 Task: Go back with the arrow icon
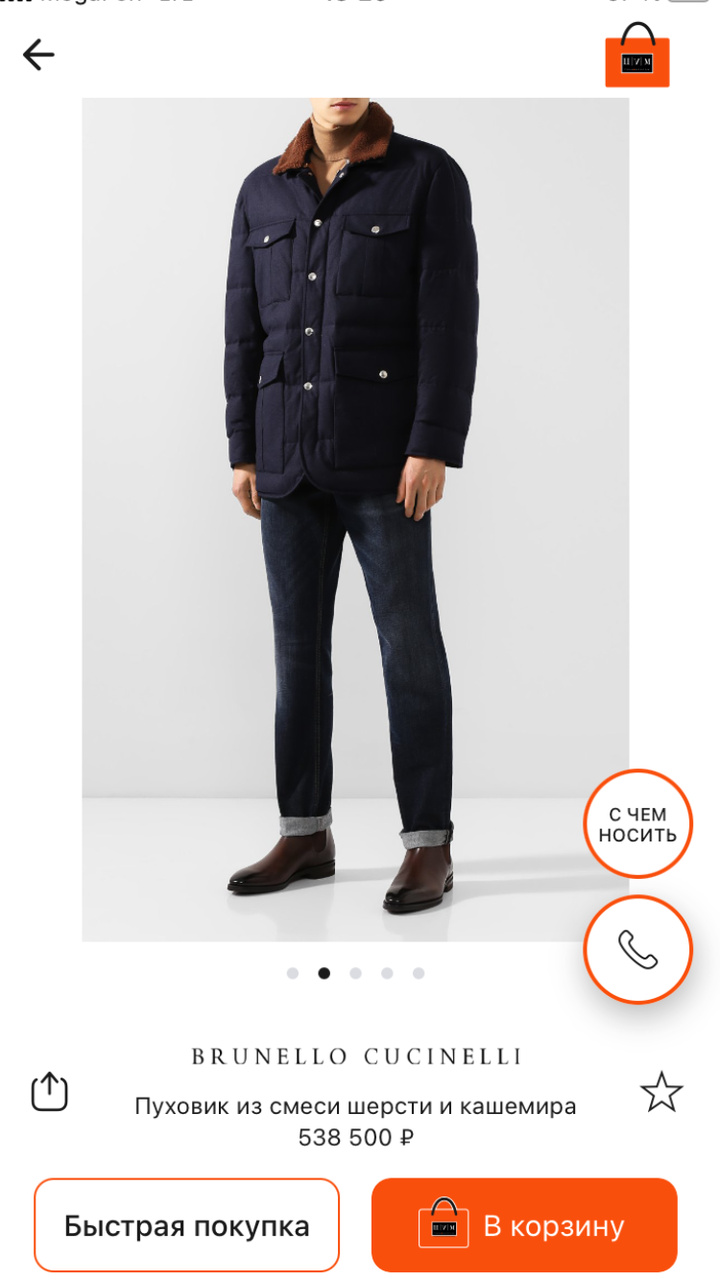pos(39,55)
